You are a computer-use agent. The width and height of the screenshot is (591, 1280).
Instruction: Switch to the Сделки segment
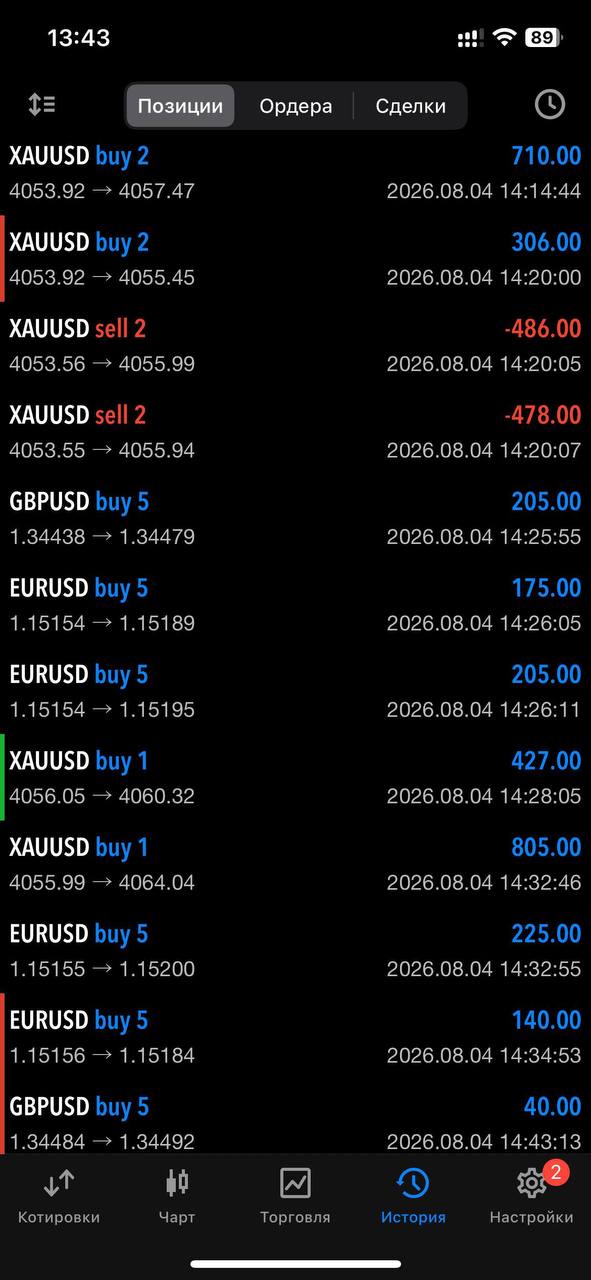pyautogui.click(x=410, y=106)
